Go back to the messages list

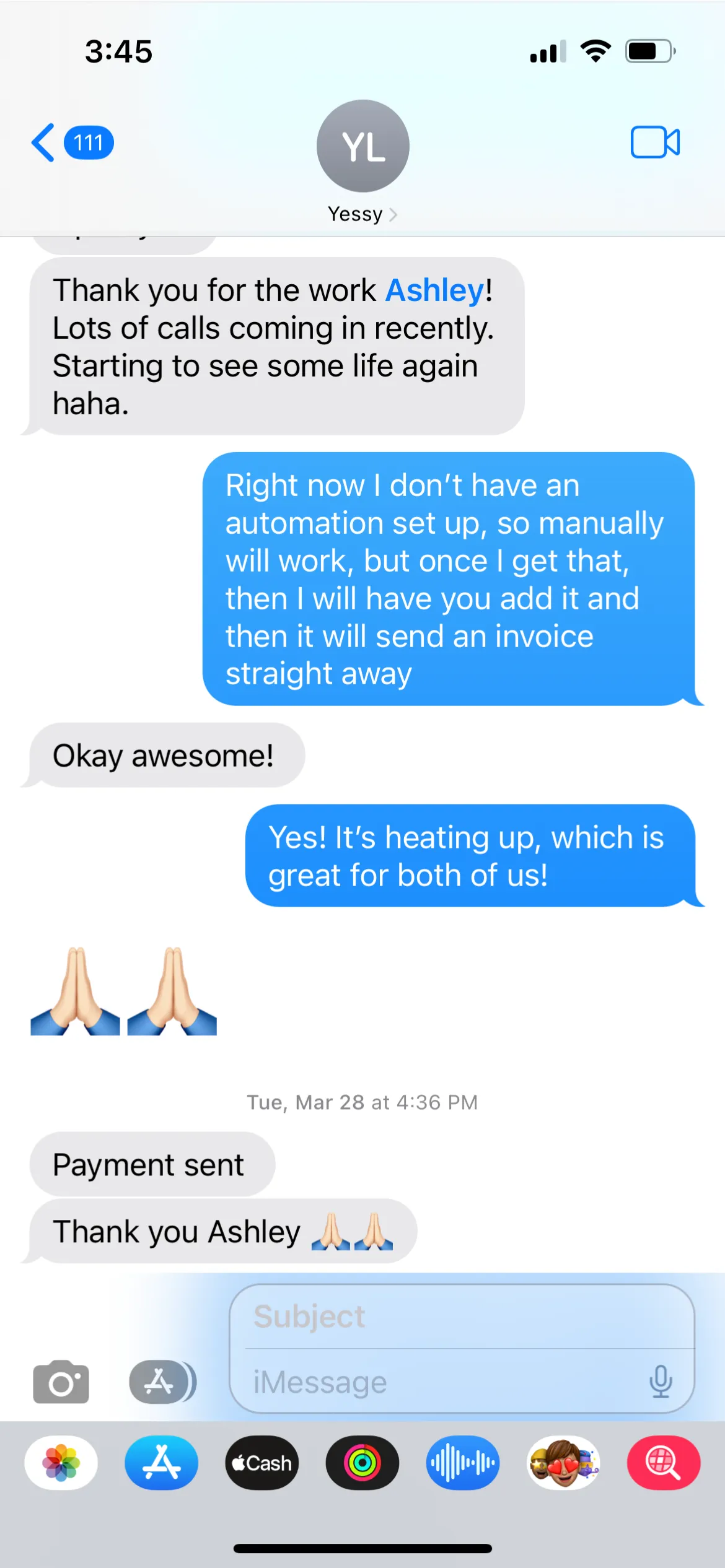coord(71,142)
